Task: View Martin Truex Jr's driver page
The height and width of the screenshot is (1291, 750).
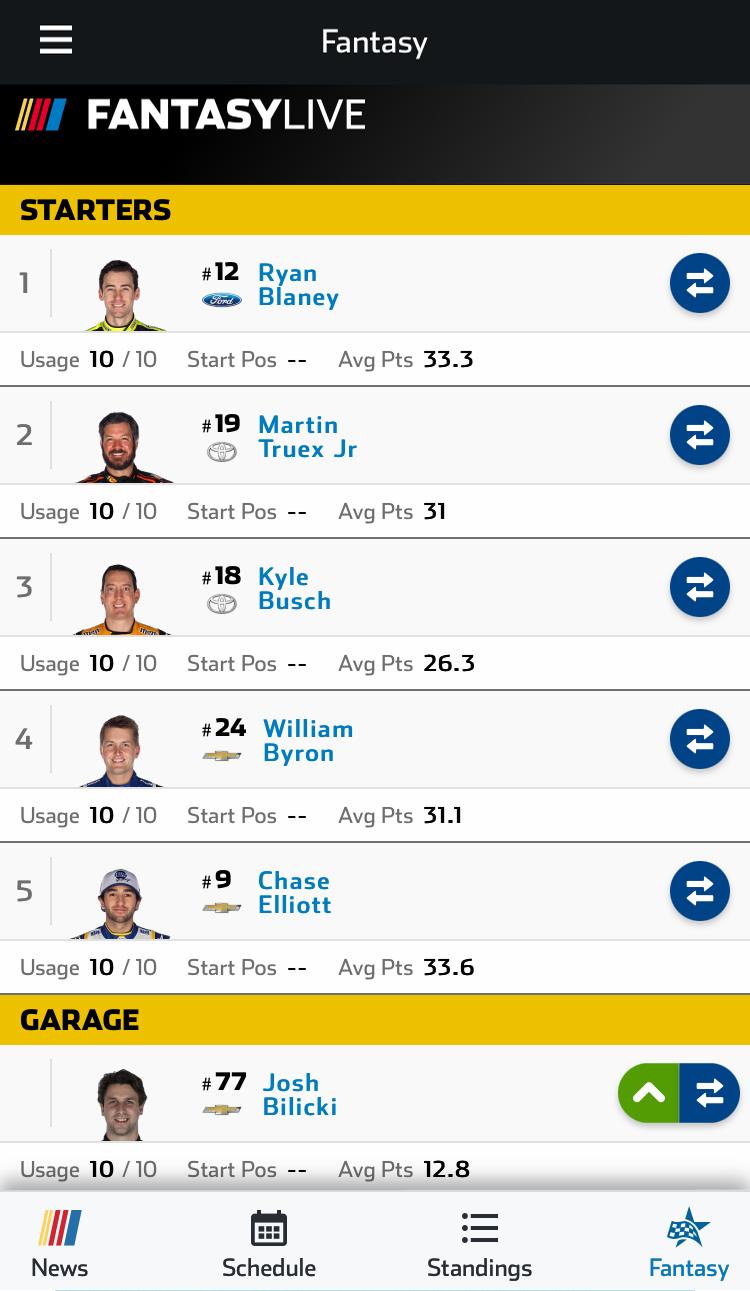Action: point(122,437)
